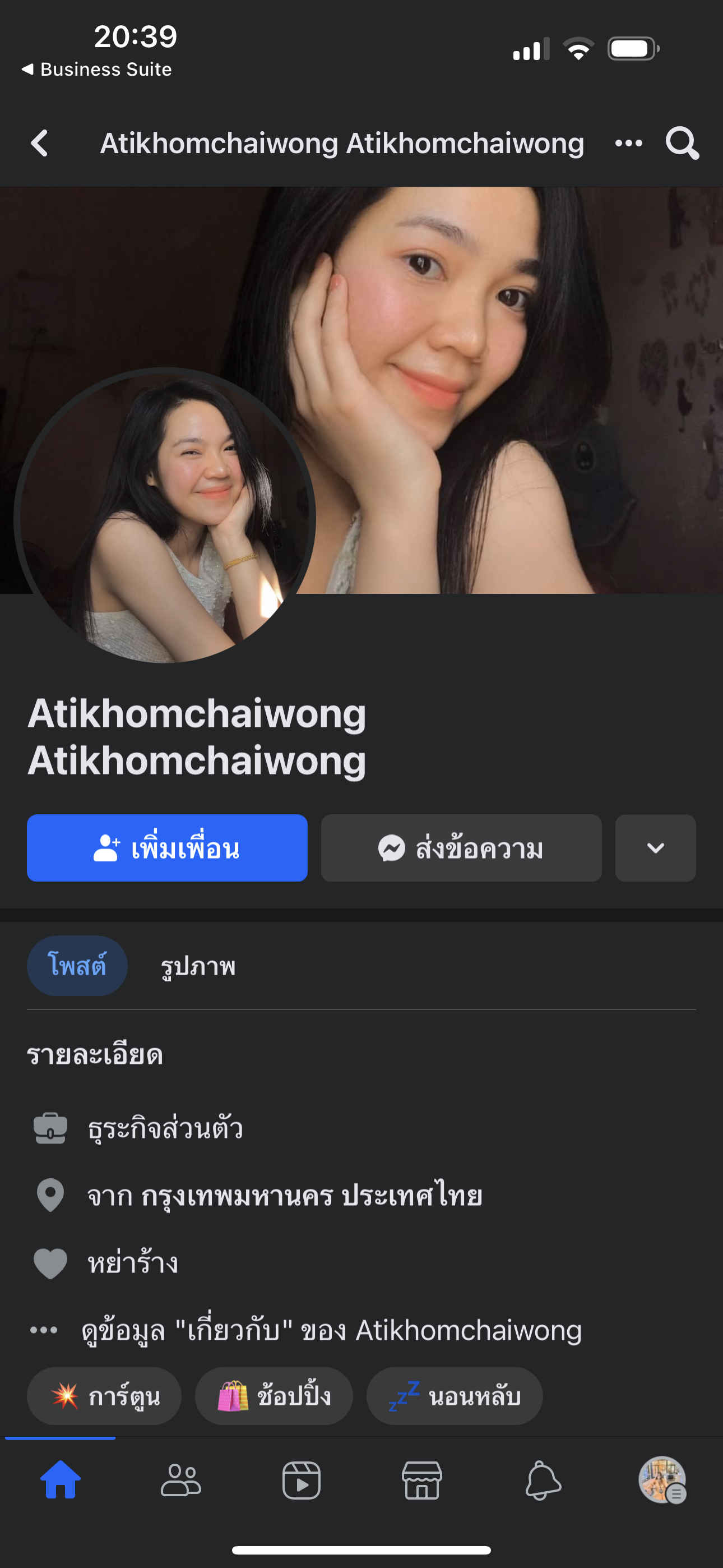Open the three-dot profile options menu
Viewport: 723px width, 1568px height.
click(629, 144)
